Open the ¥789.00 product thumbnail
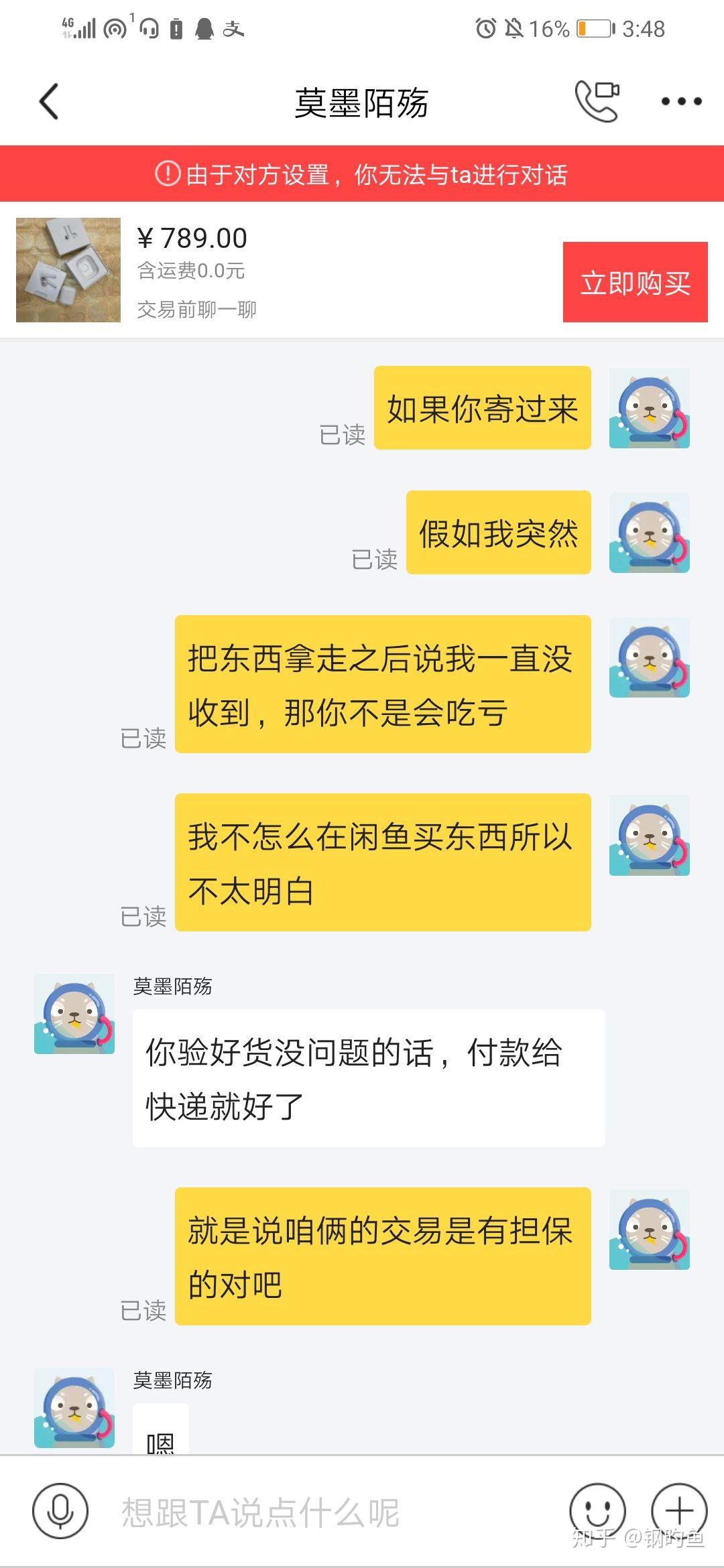The width and height of the screenshot is (724, 1568). click(x=68, y=270)
